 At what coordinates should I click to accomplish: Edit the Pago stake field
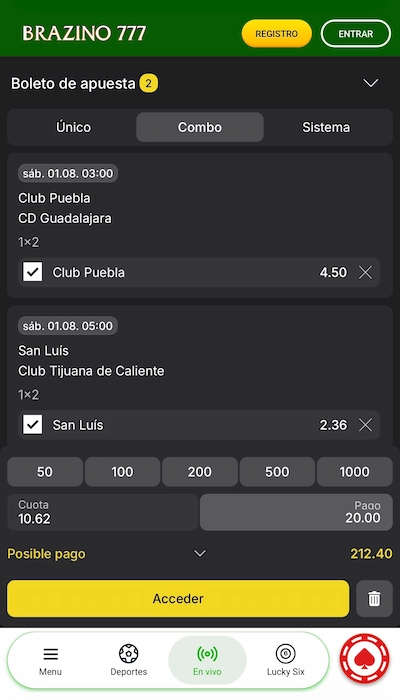296,512
